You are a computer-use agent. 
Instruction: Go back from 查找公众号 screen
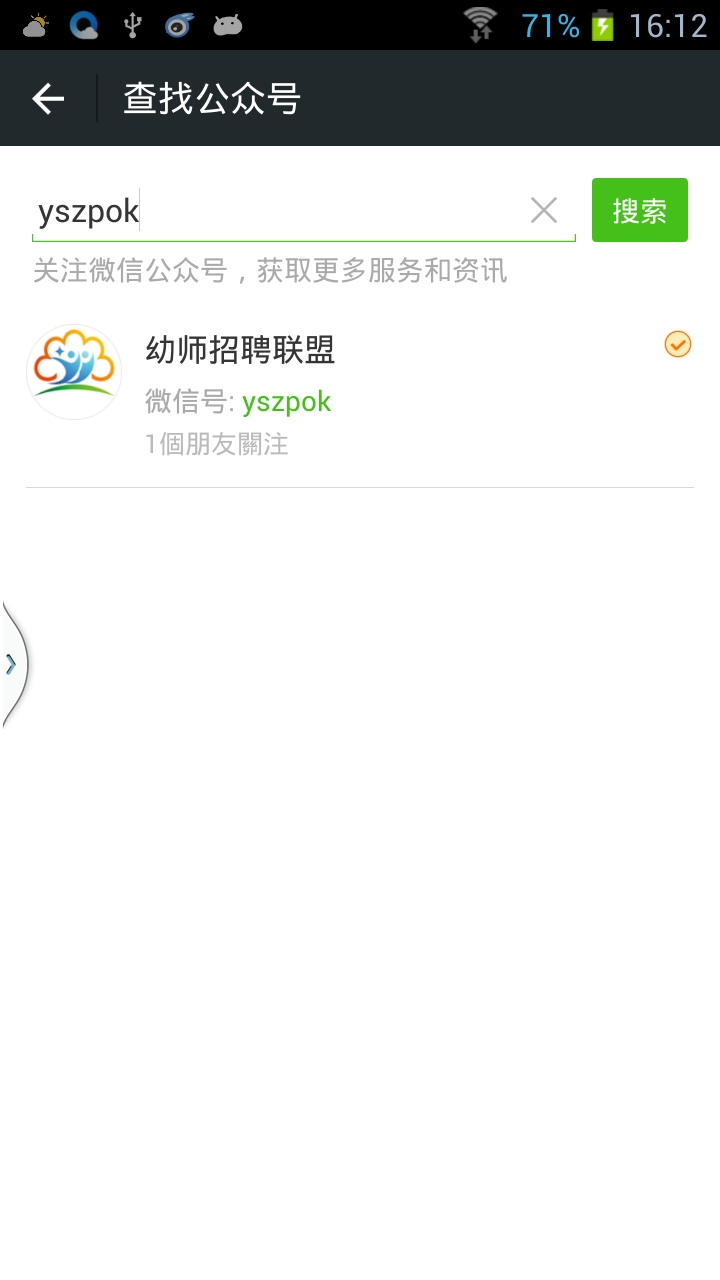48,98
